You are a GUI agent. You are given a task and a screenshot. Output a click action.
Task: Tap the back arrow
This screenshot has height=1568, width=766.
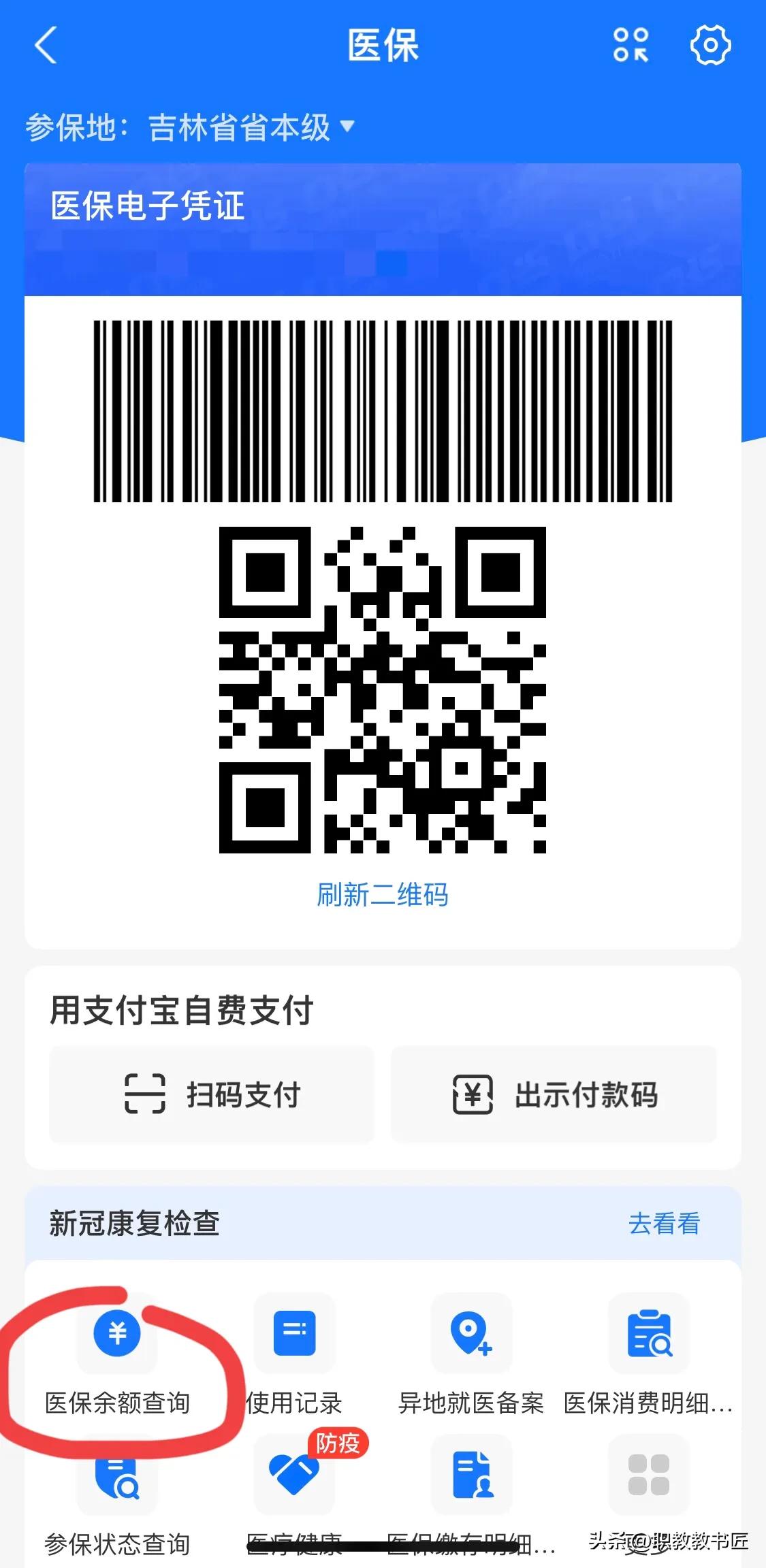click(44, 46)
